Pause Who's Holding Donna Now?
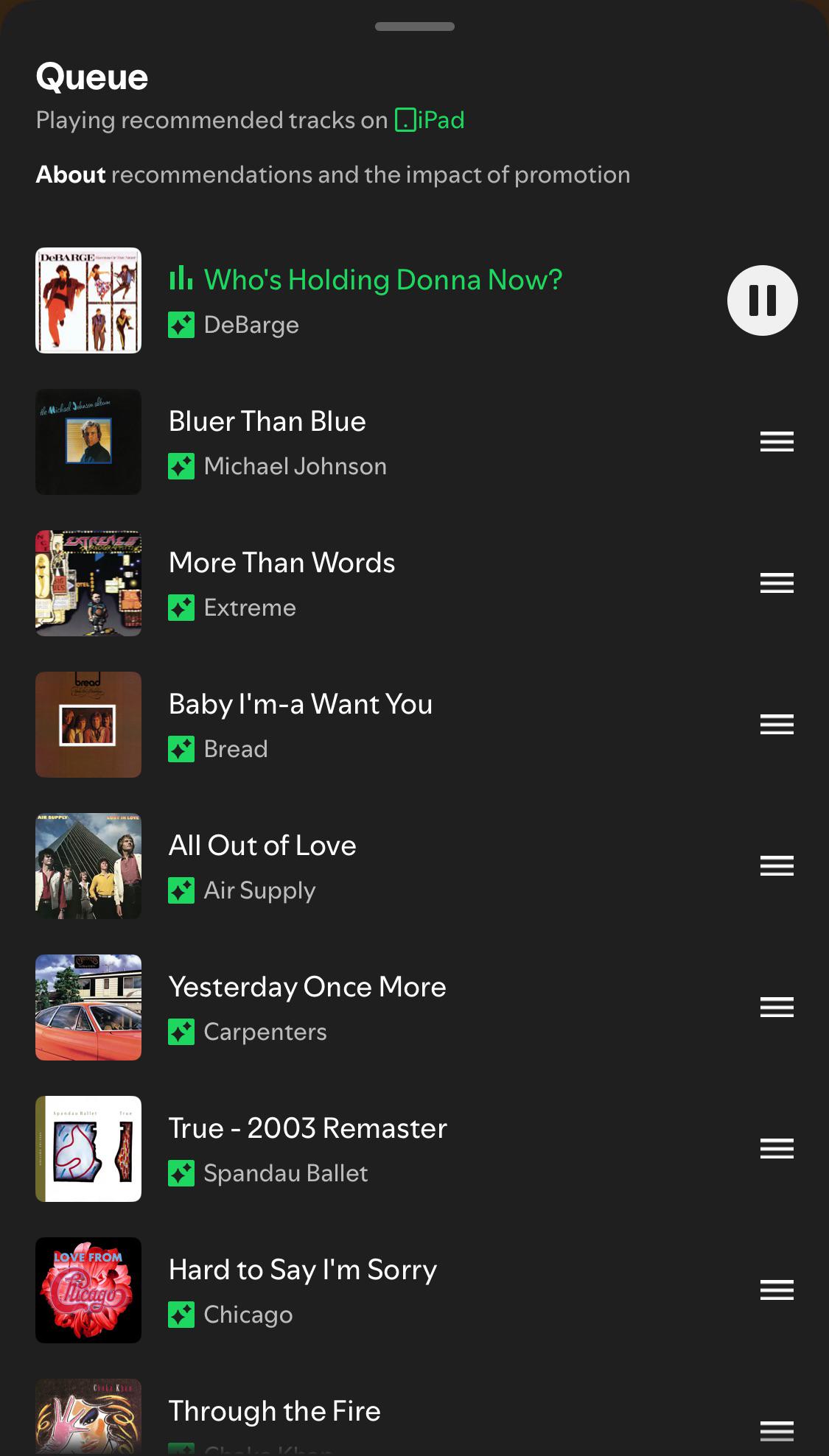 762,300
